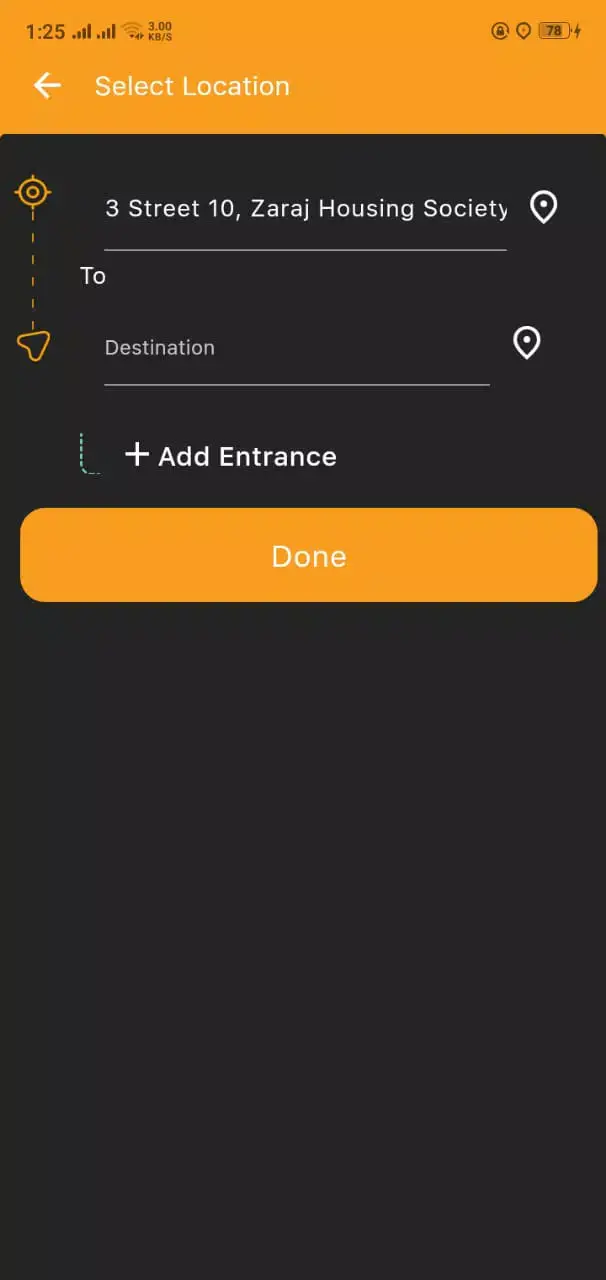The width and height of the screenshot is (606, 1280).
Task: Confirm with the Done button
Action: [308, 555]
